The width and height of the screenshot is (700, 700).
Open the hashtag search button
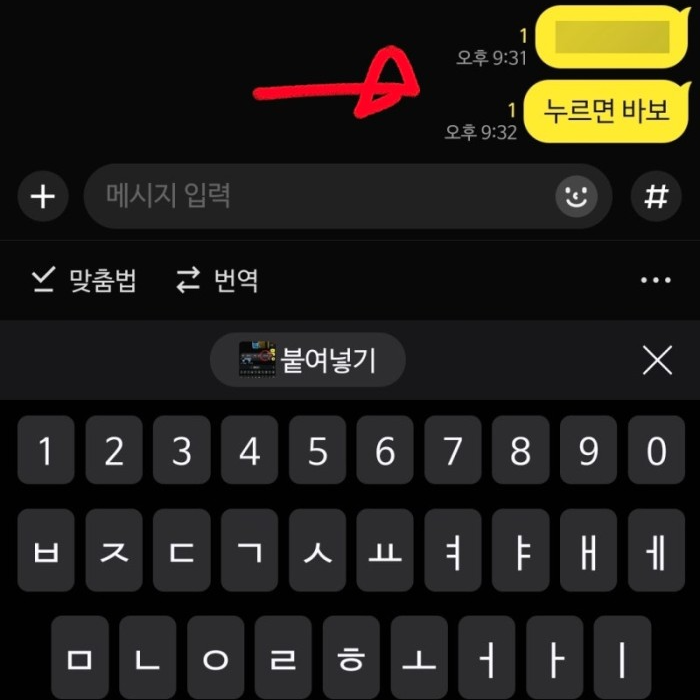point(655,196)
